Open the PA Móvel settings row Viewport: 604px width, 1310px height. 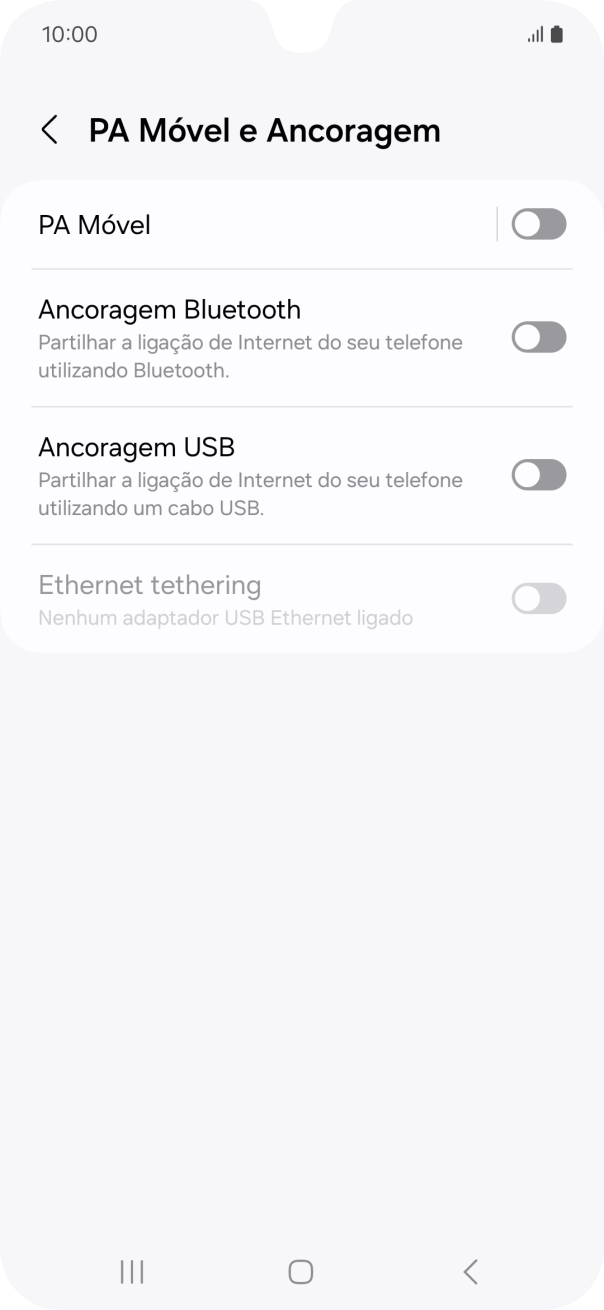(250, 225)
